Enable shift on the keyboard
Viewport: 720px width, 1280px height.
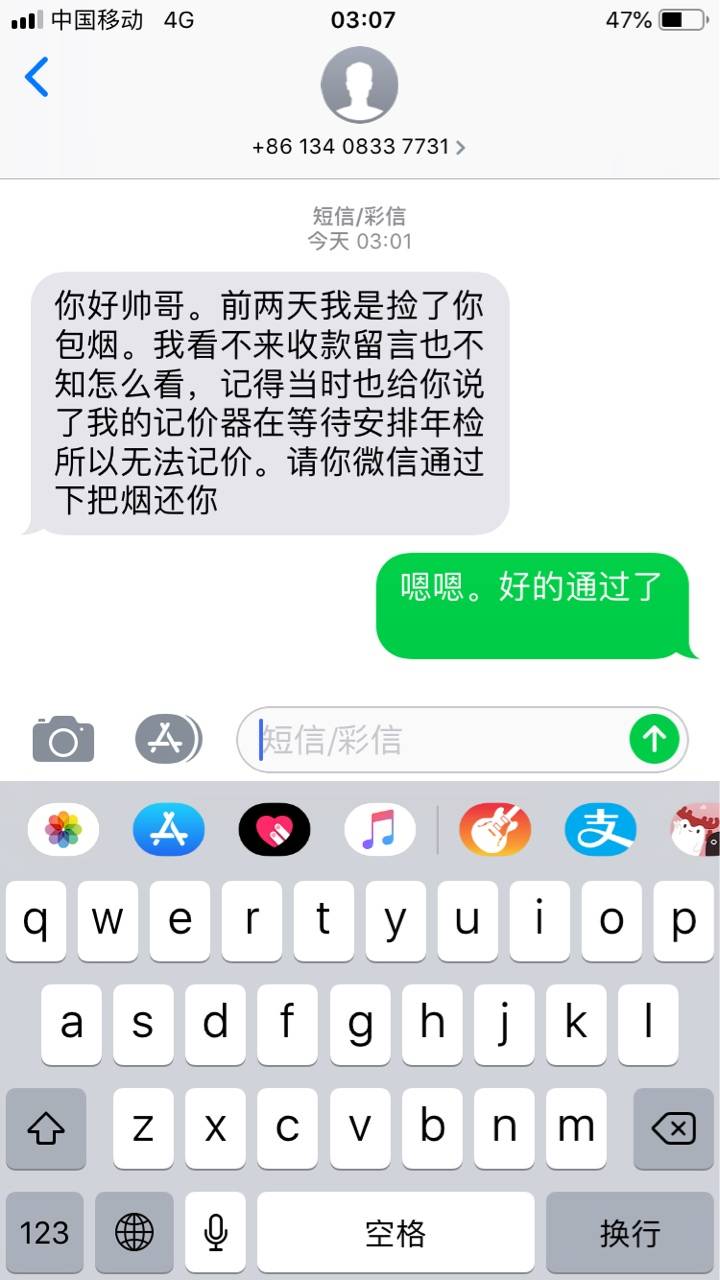click(46, 1129)
